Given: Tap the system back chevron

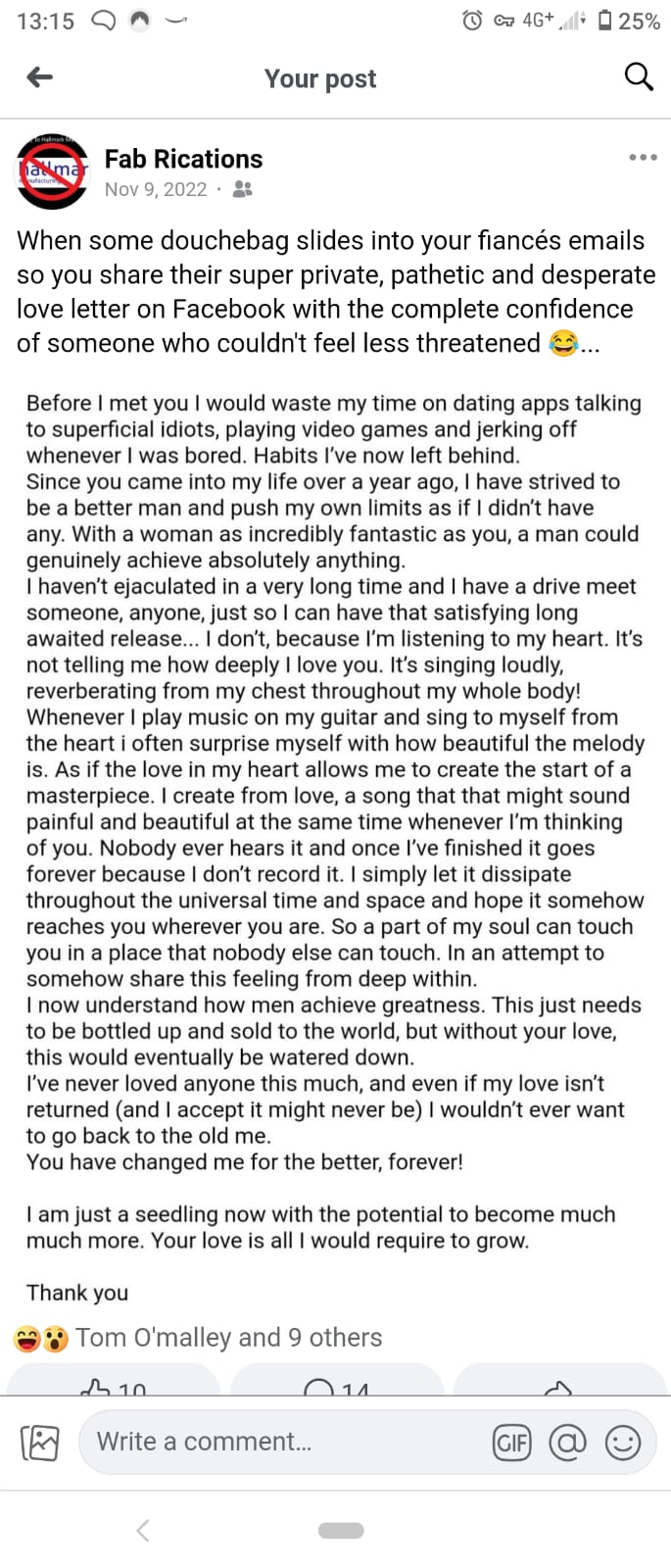Looking at the screenshot, I should (x=143, y=1530).
